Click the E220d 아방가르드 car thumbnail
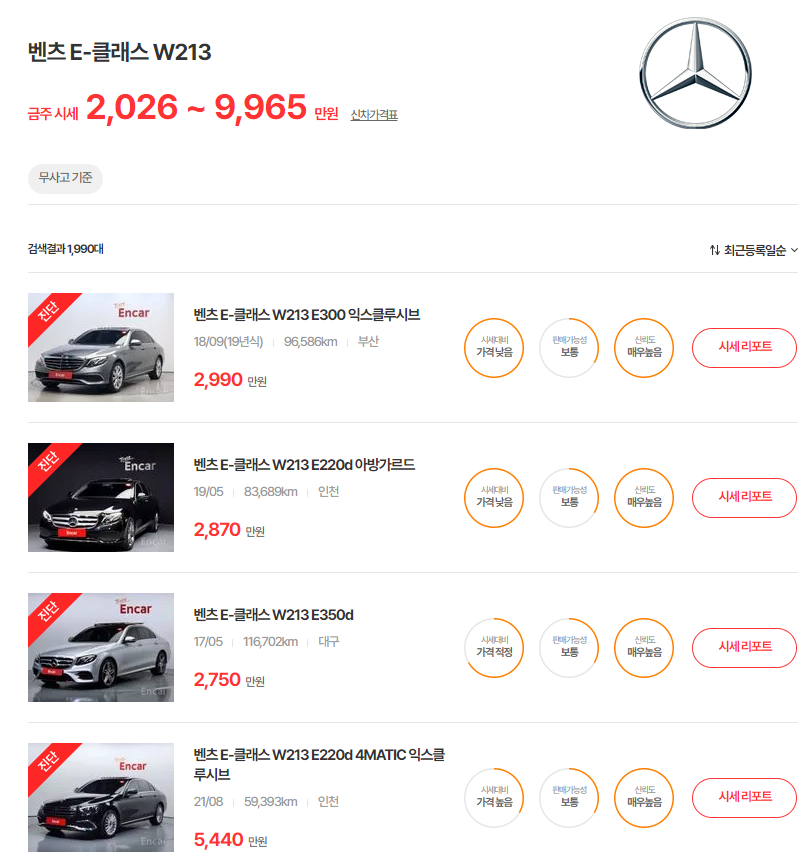This screenshot has width=811, height=868. pos(100,497)
